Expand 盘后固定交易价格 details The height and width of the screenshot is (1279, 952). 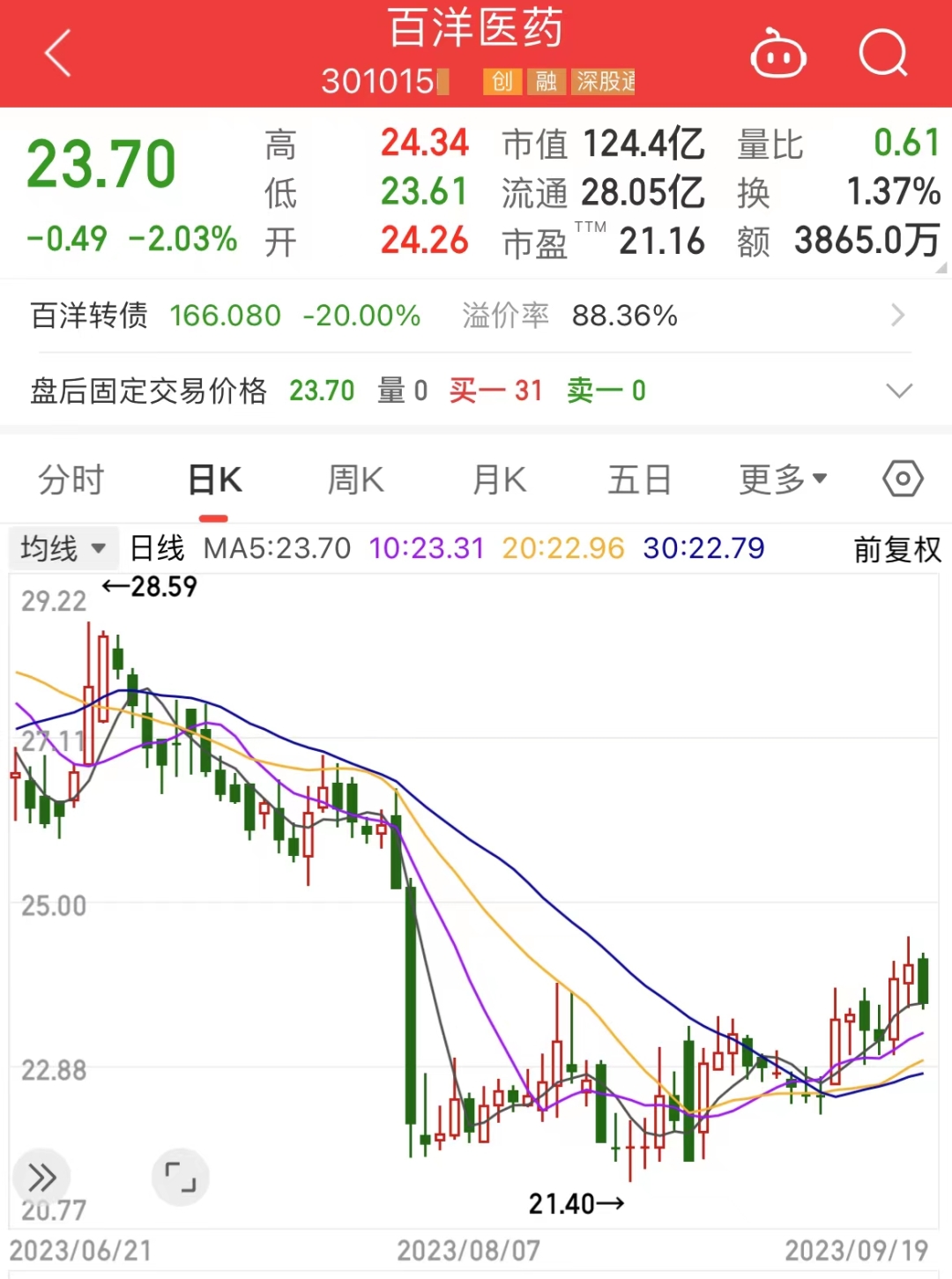pyautogui.click(x=898, y=390)
